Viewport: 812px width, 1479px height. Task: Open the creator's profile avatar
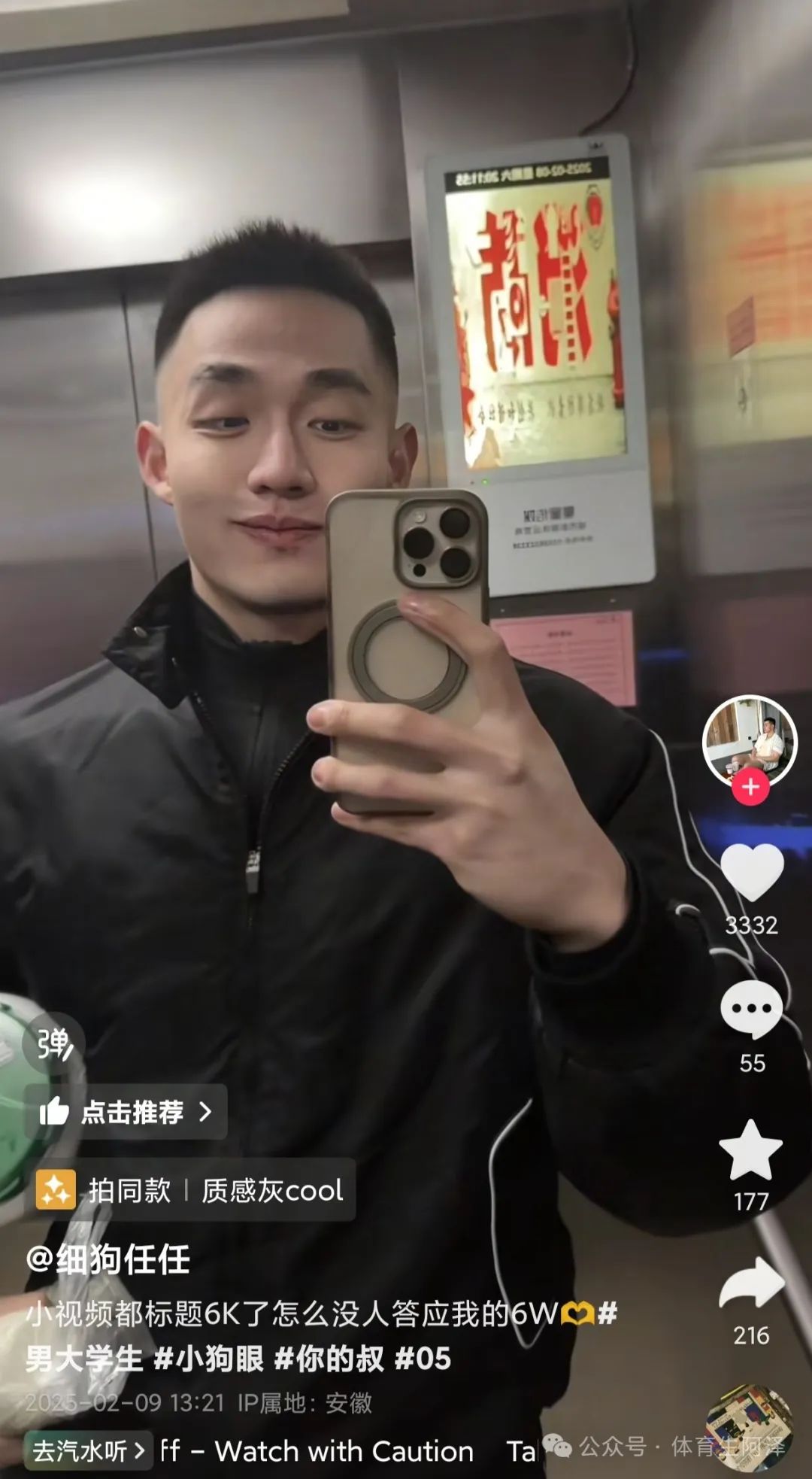(x=750, y=741)
